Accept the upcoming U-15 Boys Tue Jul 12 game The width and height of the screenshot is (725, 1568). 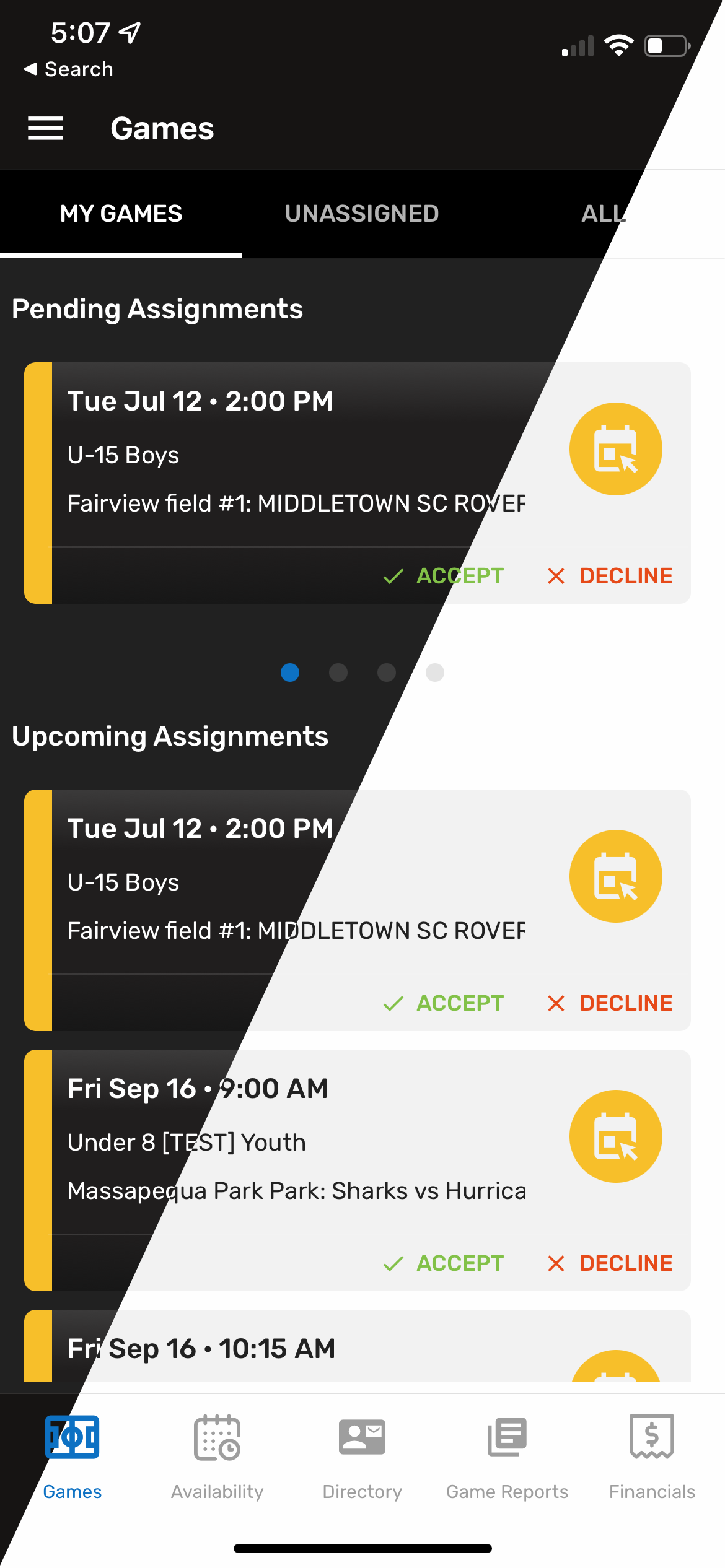(x=444, y=1003)
